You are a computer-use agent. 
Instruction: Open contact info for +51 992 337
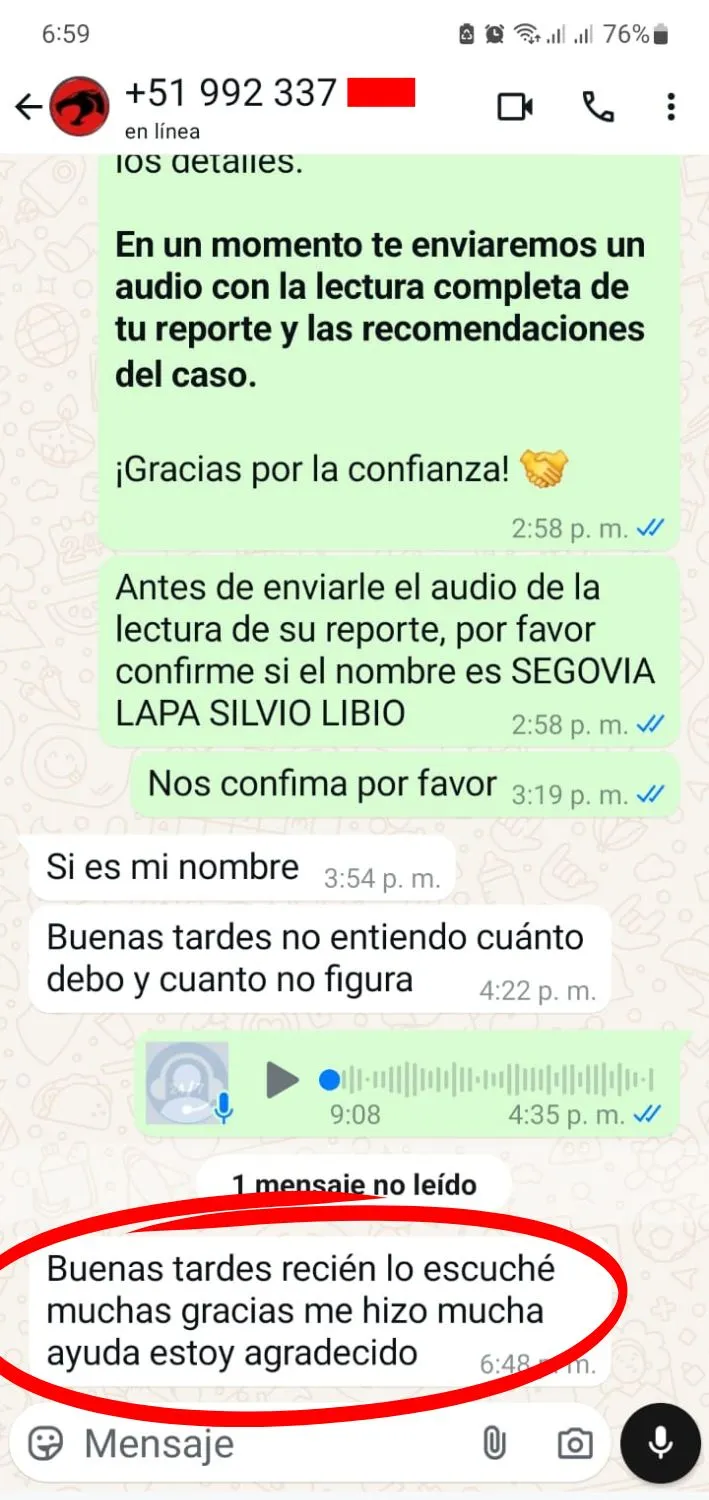point(250,105)
